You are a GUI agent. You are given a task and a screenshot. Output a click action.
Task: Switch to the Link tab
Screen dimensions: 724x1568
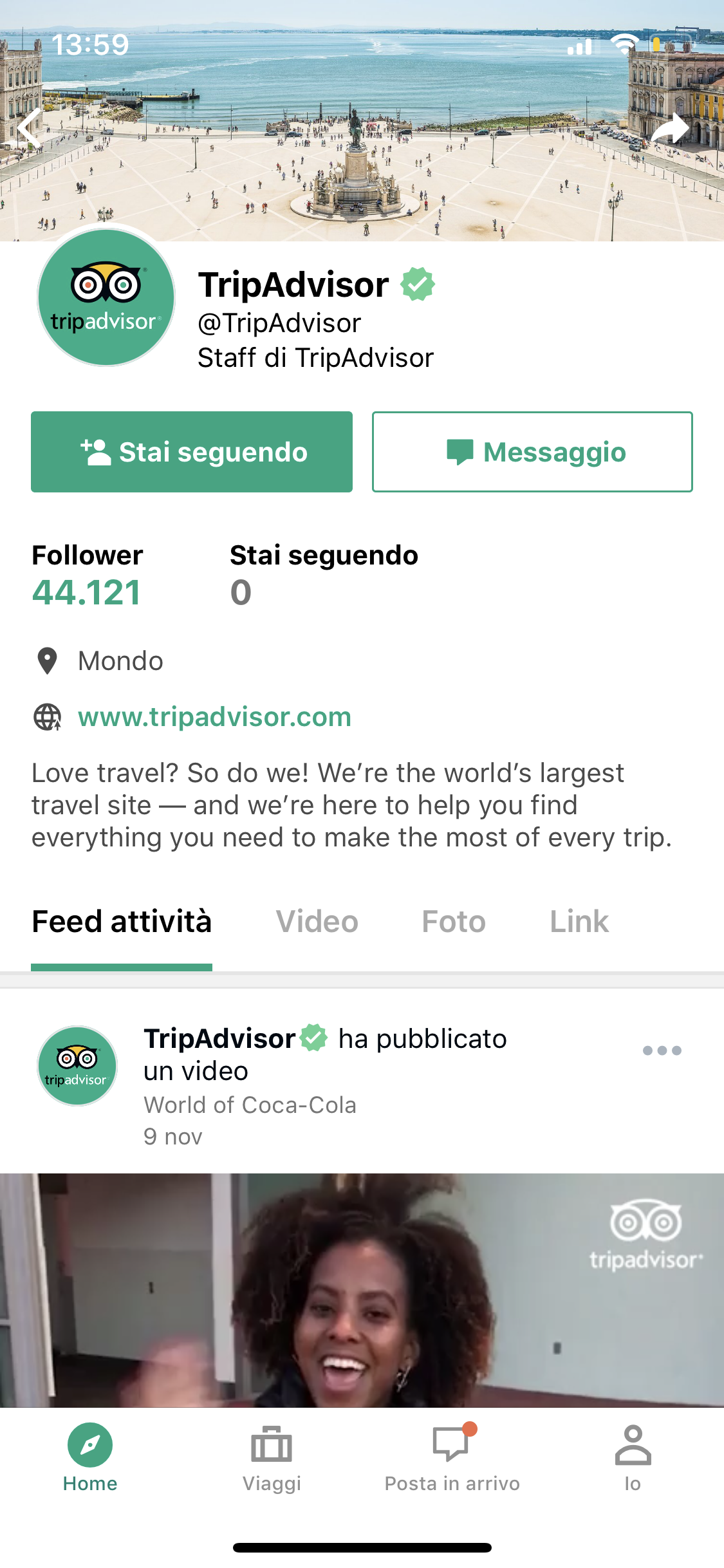(579, 922)
